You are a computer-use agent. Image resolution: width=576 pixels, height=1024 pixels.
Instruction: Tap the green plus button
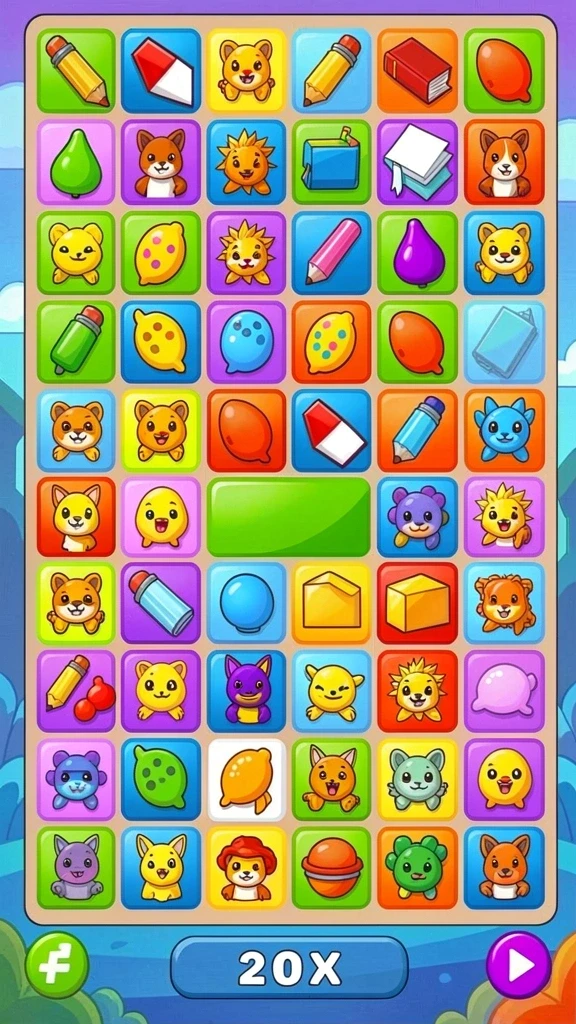point(57,965)
